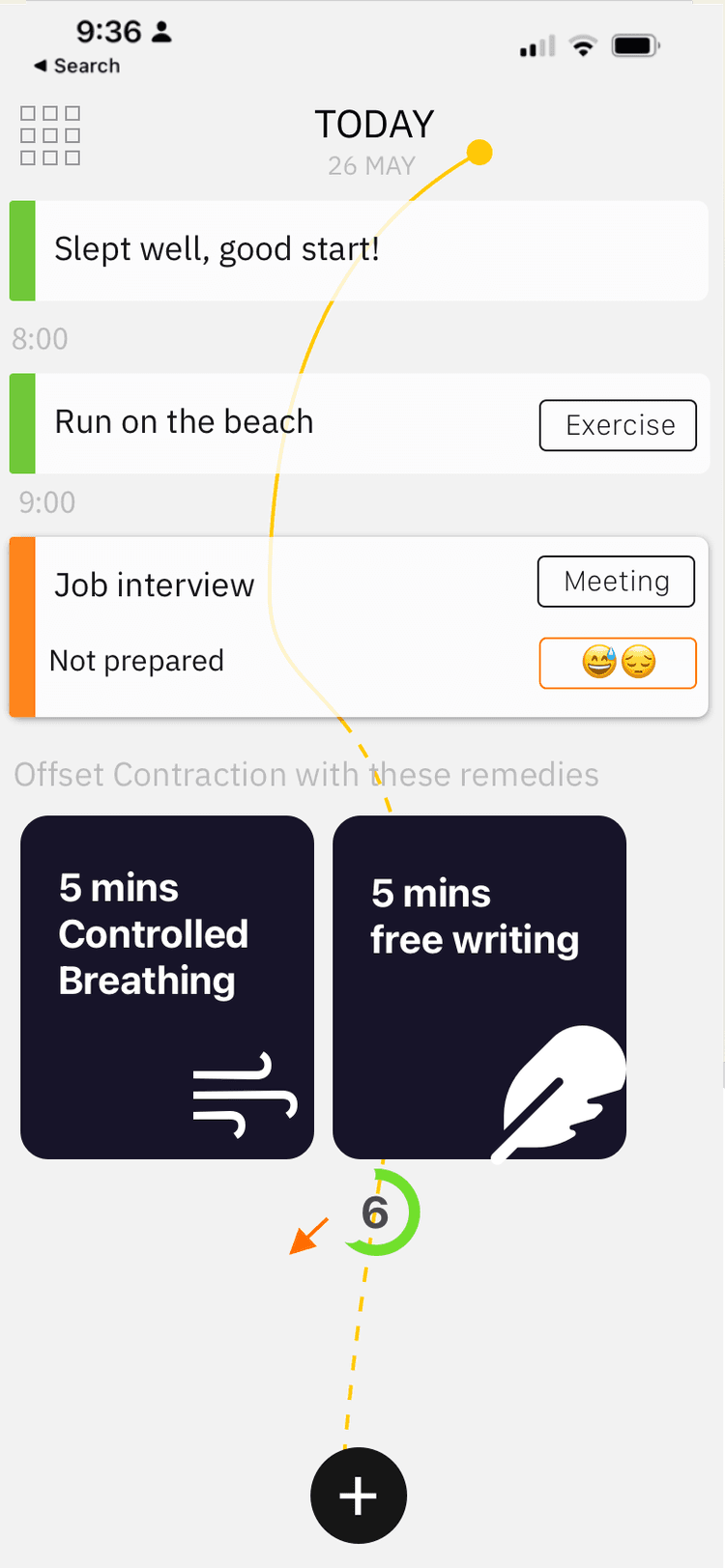This screenshot has height=1568, width=725.
Task: Open the Exercise tag dropdown
Action: (x=618, y=425)
